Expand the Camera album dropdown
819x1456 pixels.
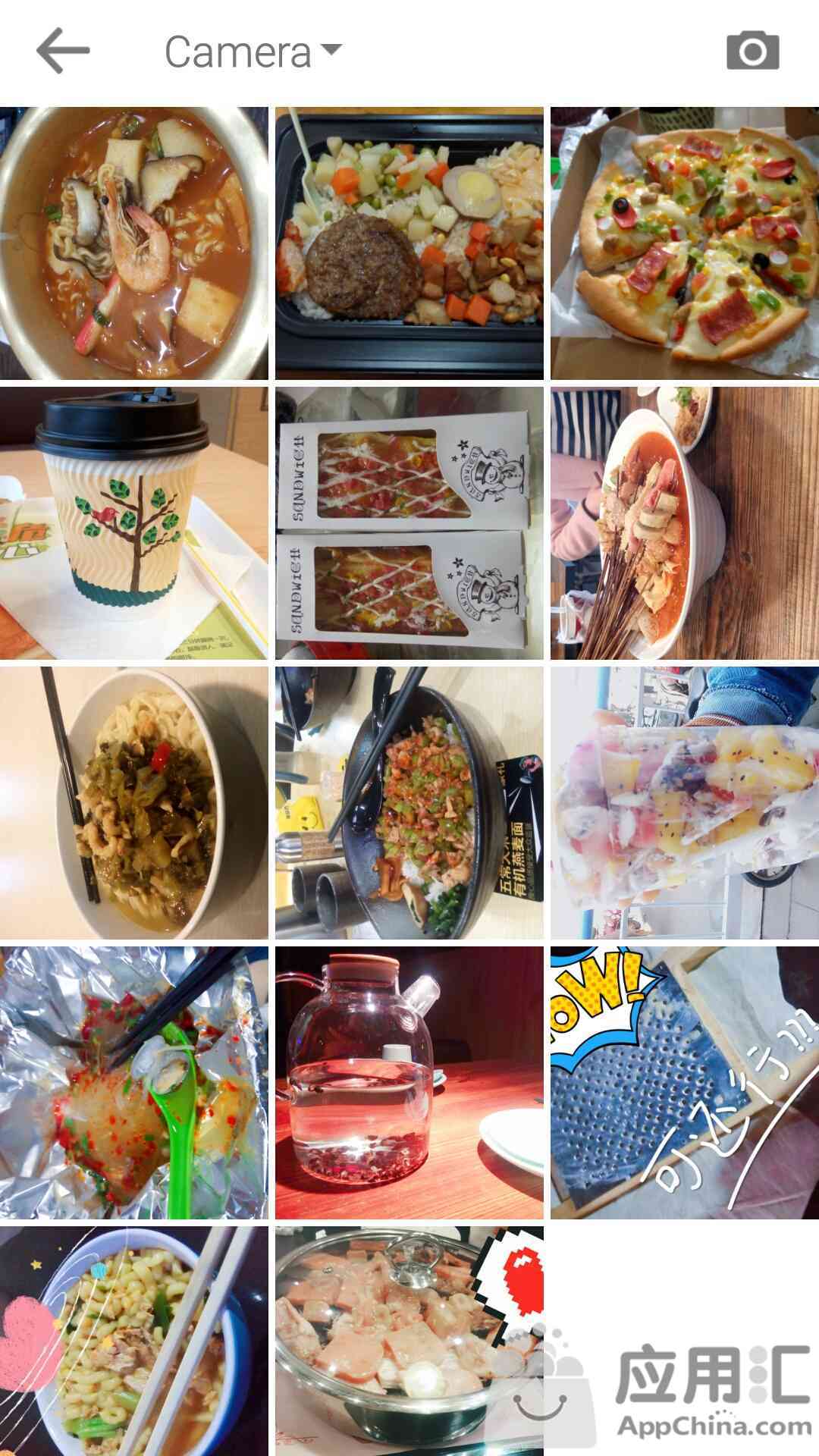(253, 52)
